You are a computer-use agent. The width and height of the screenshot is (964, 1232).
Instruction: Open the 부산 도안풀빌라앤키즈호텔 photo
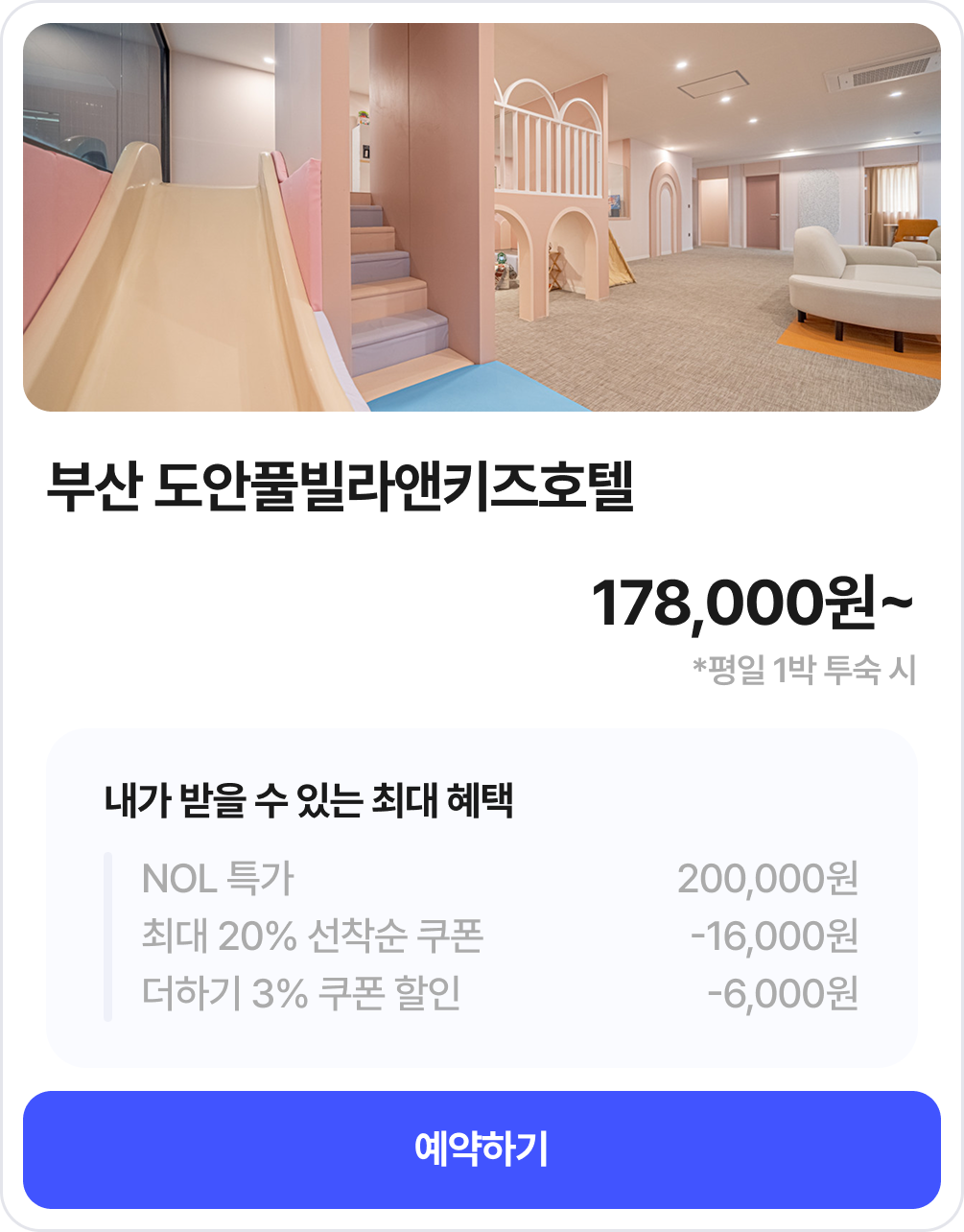click(x=482, y=218)
